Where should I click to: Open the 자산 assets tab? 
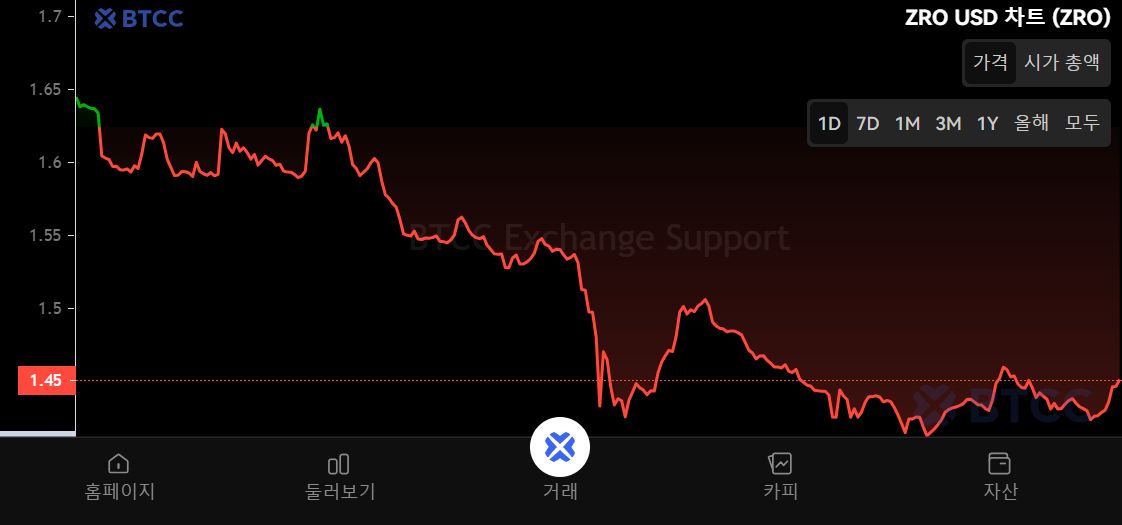tap(1000, 476)
